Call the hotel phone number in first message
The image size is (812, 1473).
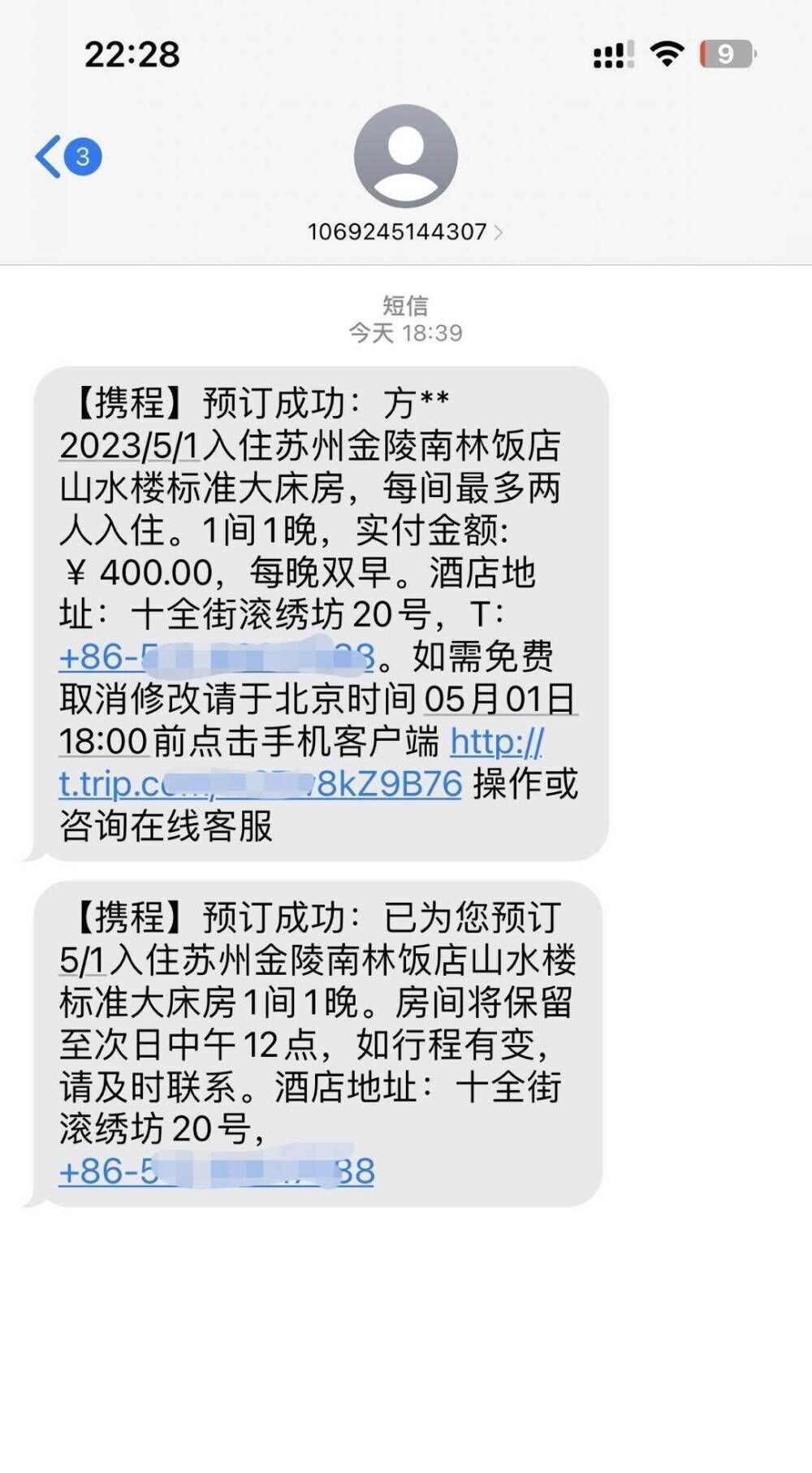click(x=217, y=657)
